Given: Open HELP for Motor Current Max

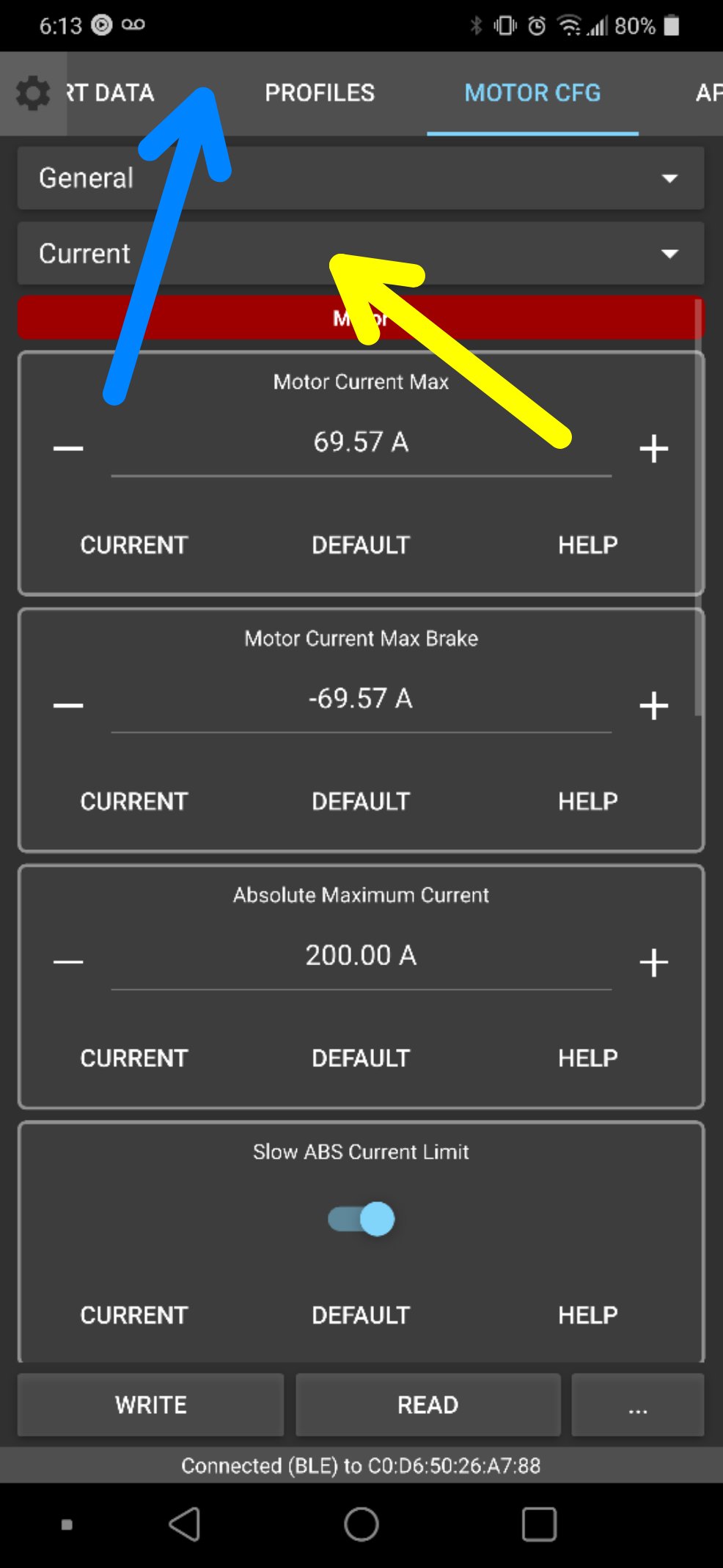Looking at the screenshot, I should point(587,545).
